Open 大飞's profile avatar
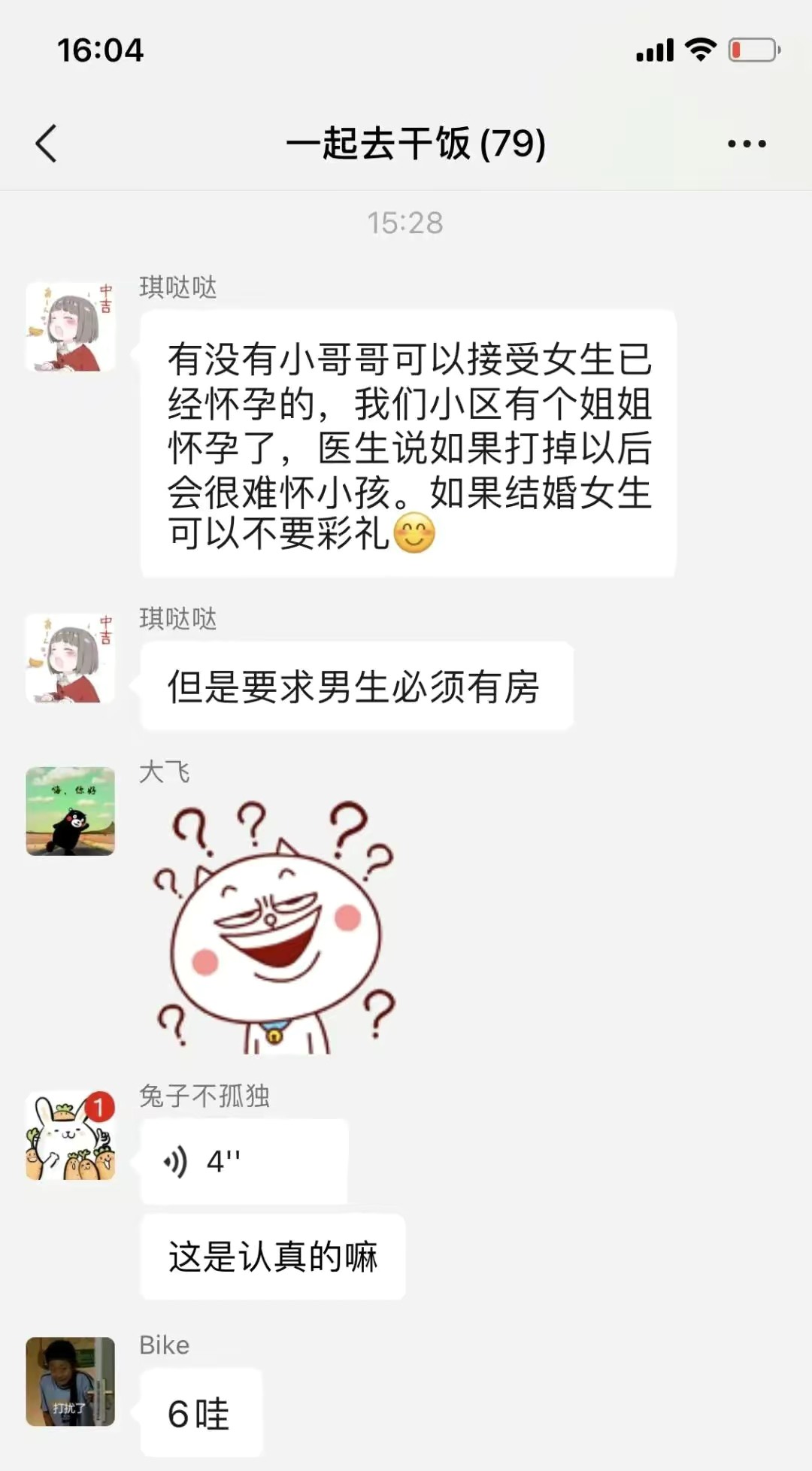 pyautogui.click(x=71, y=811)
